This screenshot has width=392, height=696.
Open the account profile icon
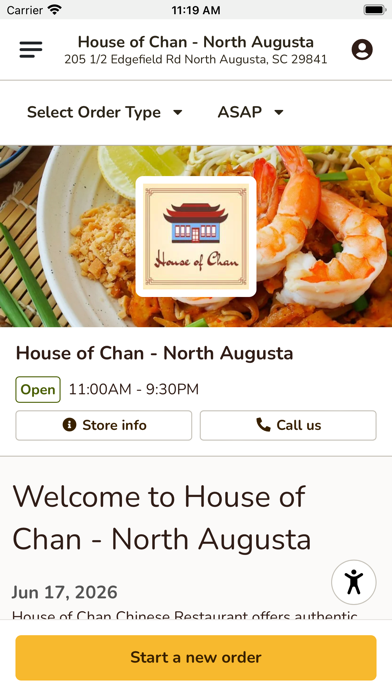click(362, 49)
